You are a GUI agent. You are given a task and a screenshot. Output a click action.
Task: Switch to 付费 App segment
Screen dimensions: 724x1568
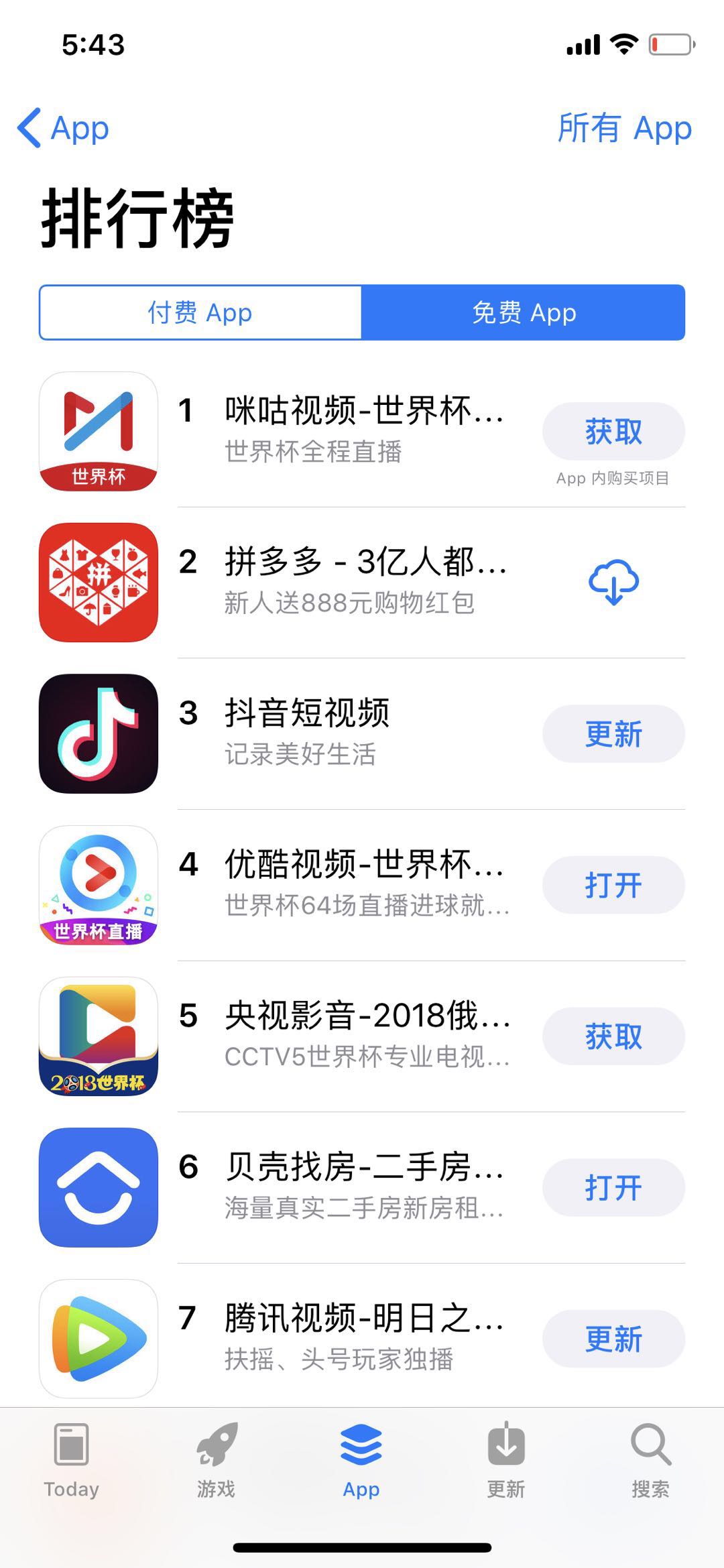(200, 312)
